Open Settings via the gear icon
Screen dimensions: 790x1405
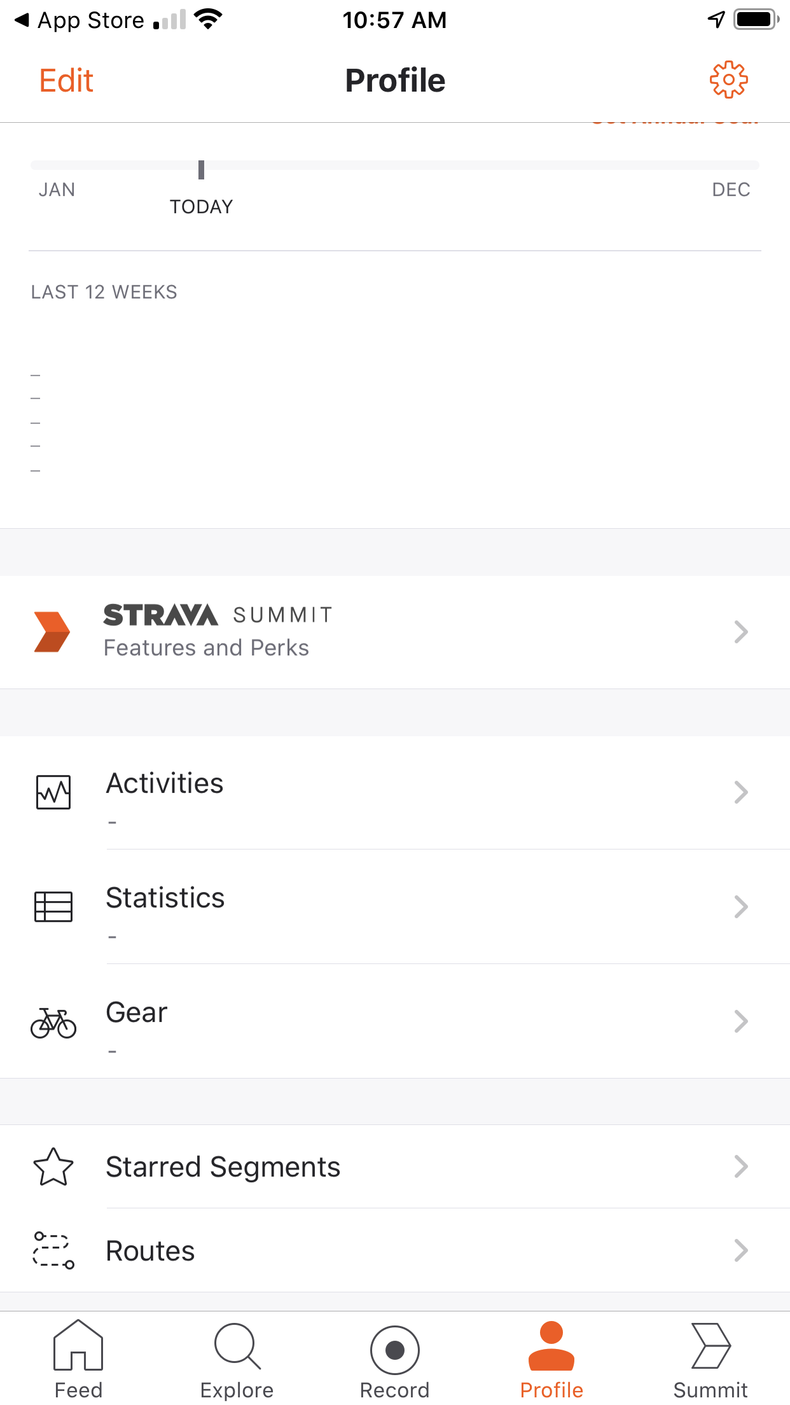pyautogui.click(x=728, y=79)
